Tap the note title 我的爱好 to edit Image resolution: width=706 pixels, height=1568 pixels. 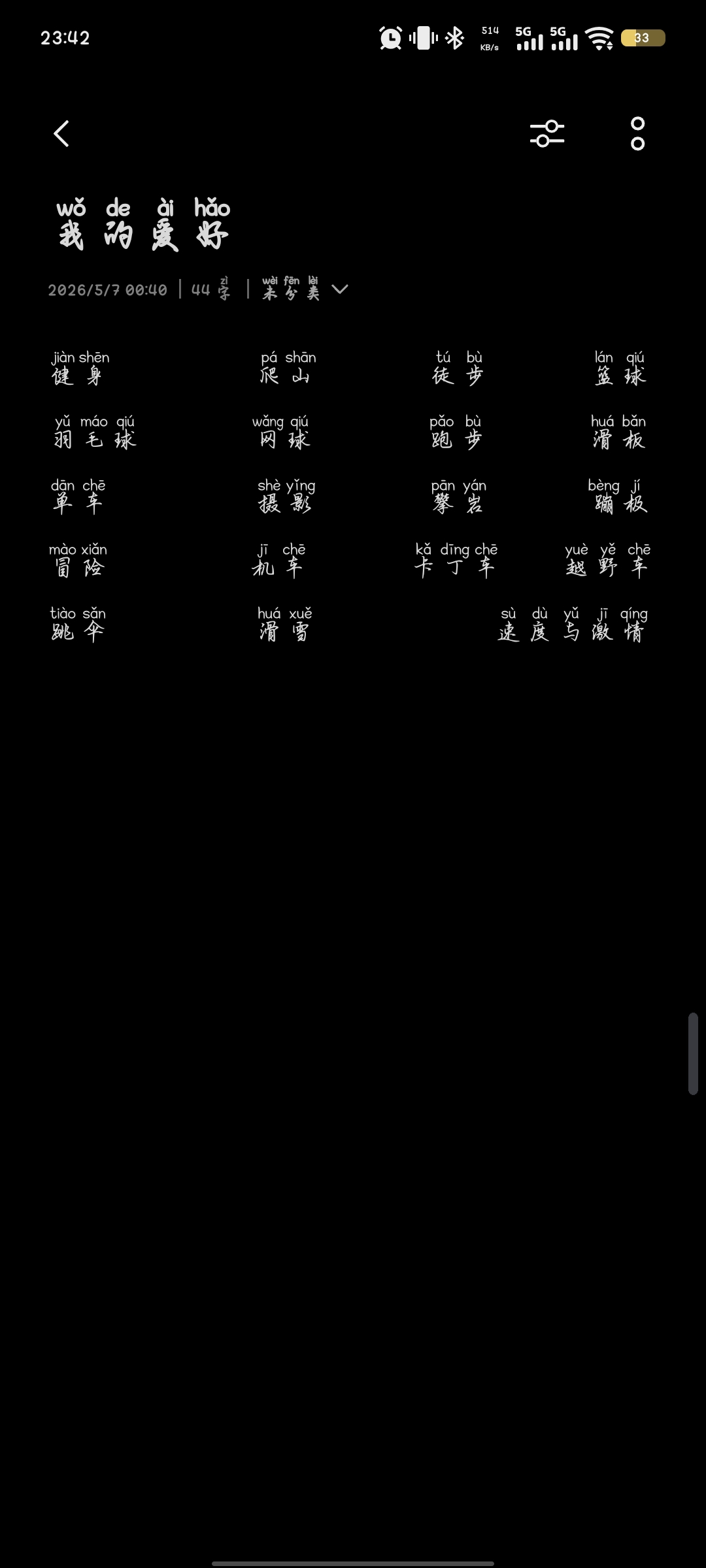click(x=143, y=225)
